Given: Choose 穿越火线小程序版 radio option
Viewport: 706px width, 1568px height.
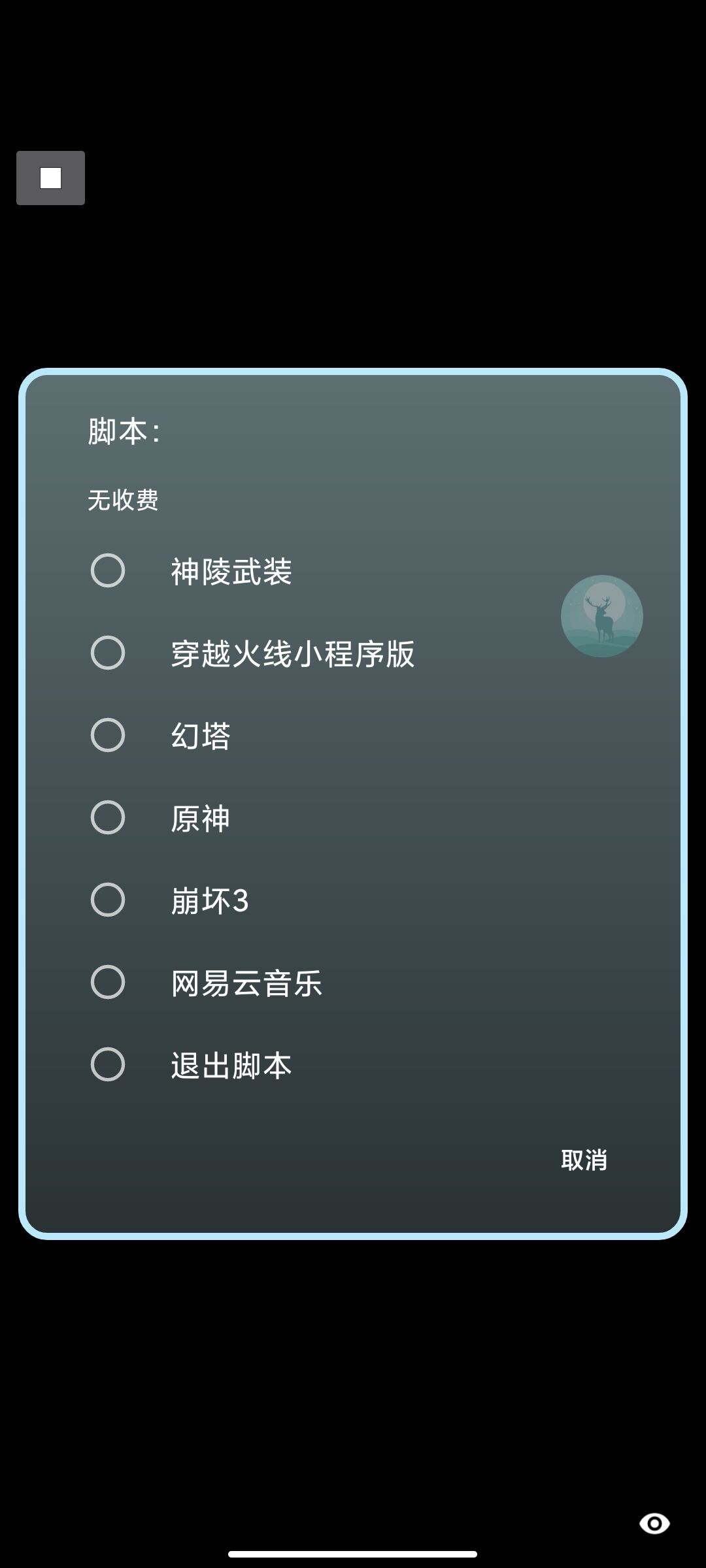Looking at the screenshot, I should click(108, 653).
